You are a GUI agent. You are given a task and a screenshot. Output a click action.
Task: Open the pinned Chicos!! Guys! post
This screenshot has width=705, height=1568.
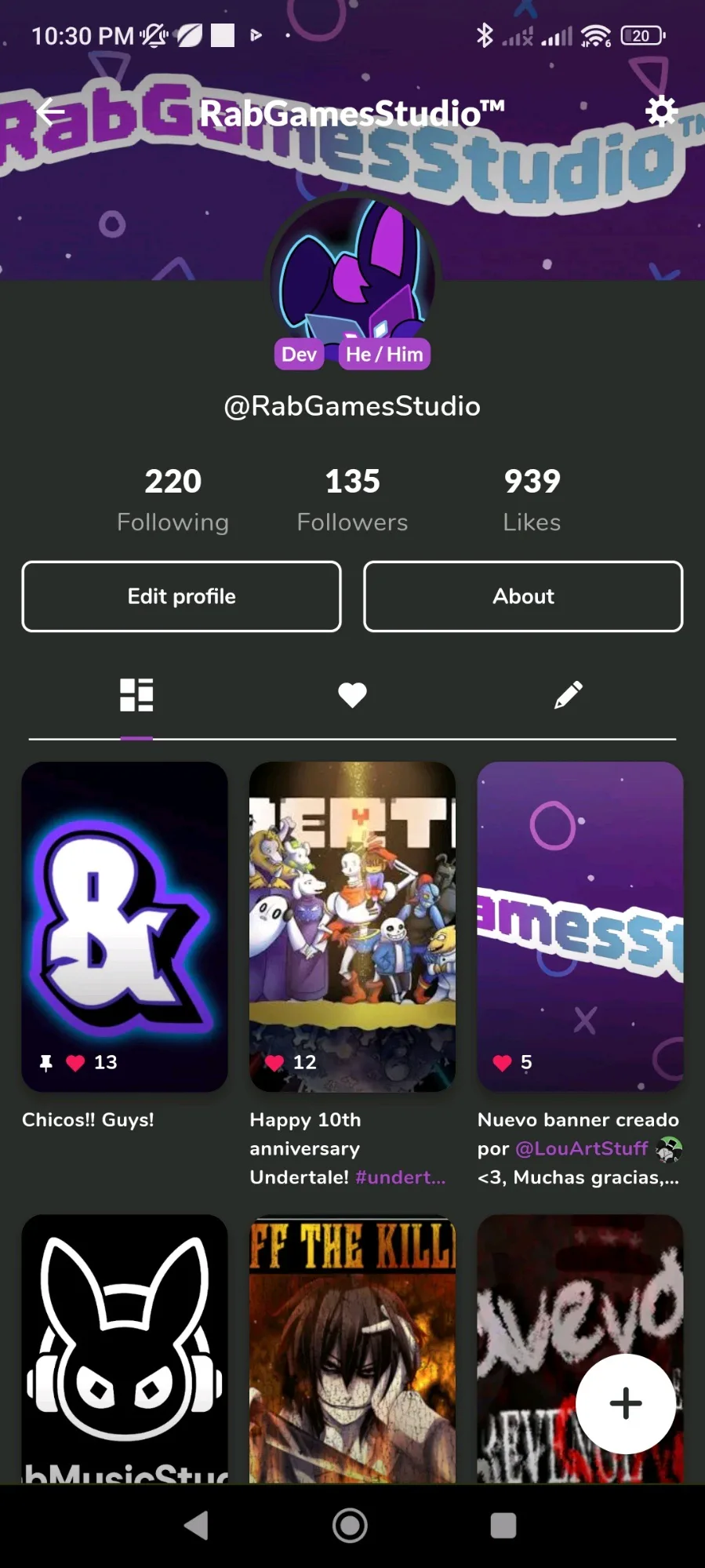(x=125, y=926)
